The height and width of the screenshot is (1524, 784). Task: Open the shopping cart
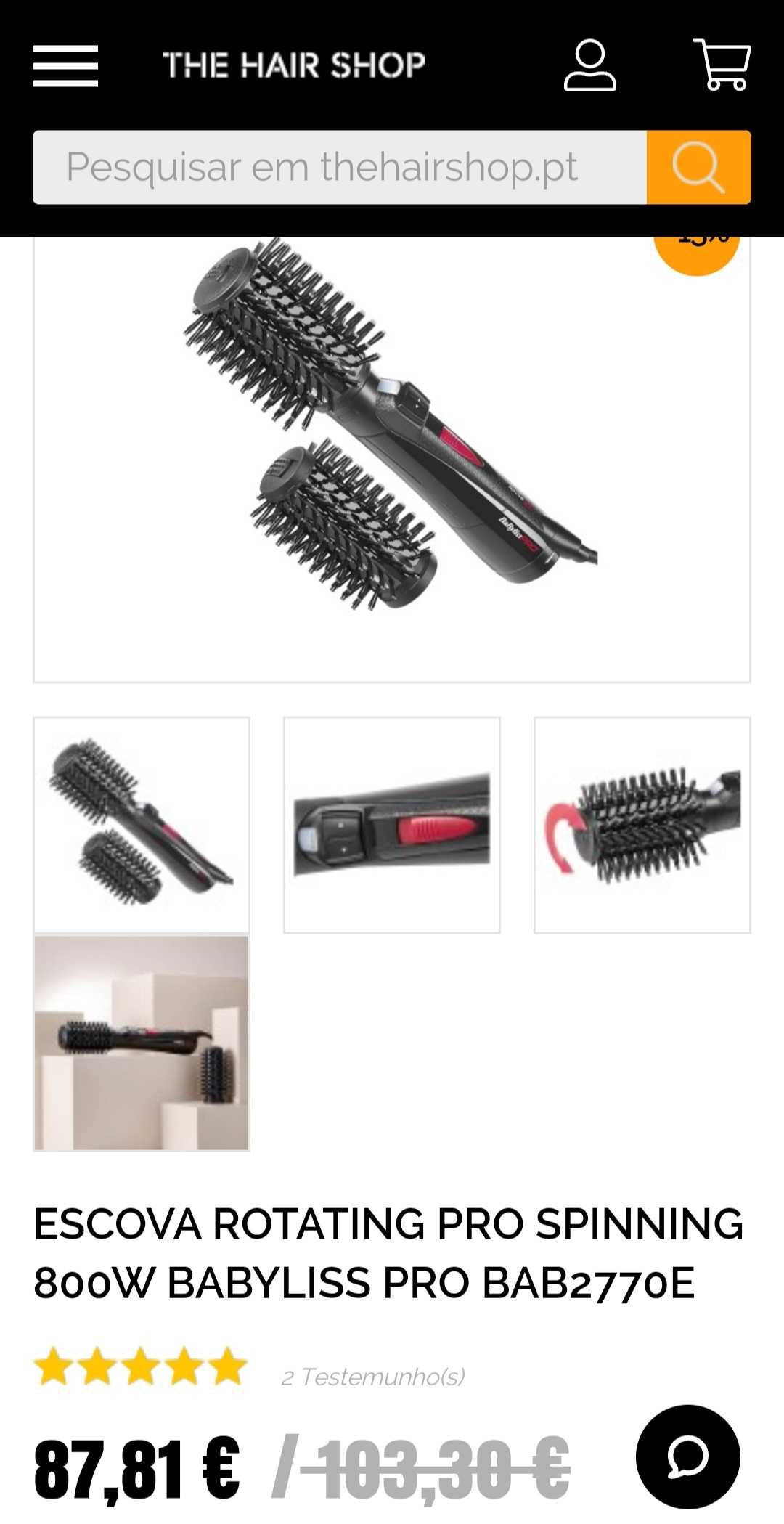(722, 65)
